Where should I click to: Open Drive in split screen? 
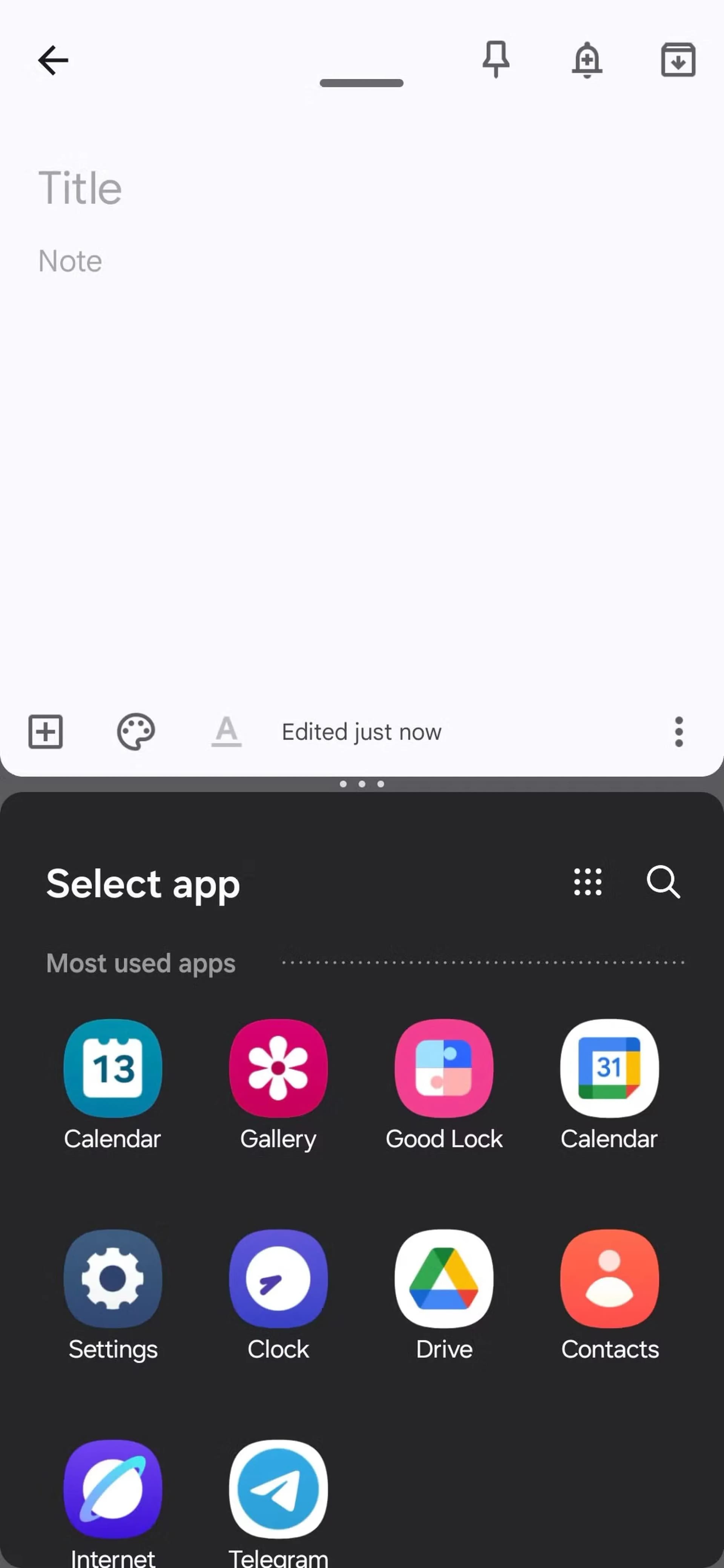pos(444,1279)
